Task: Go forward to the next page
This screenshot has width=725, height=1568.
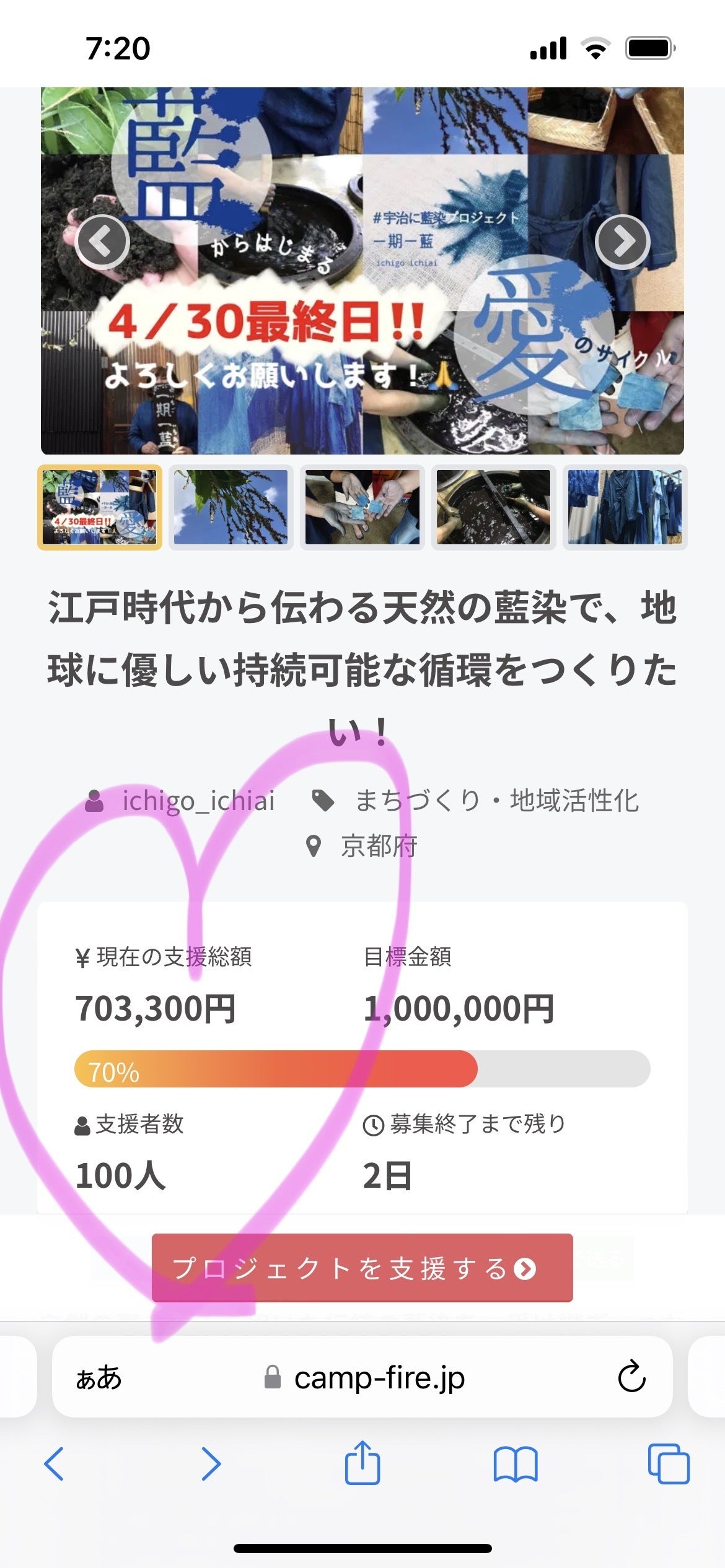Action: point(211,1464)
